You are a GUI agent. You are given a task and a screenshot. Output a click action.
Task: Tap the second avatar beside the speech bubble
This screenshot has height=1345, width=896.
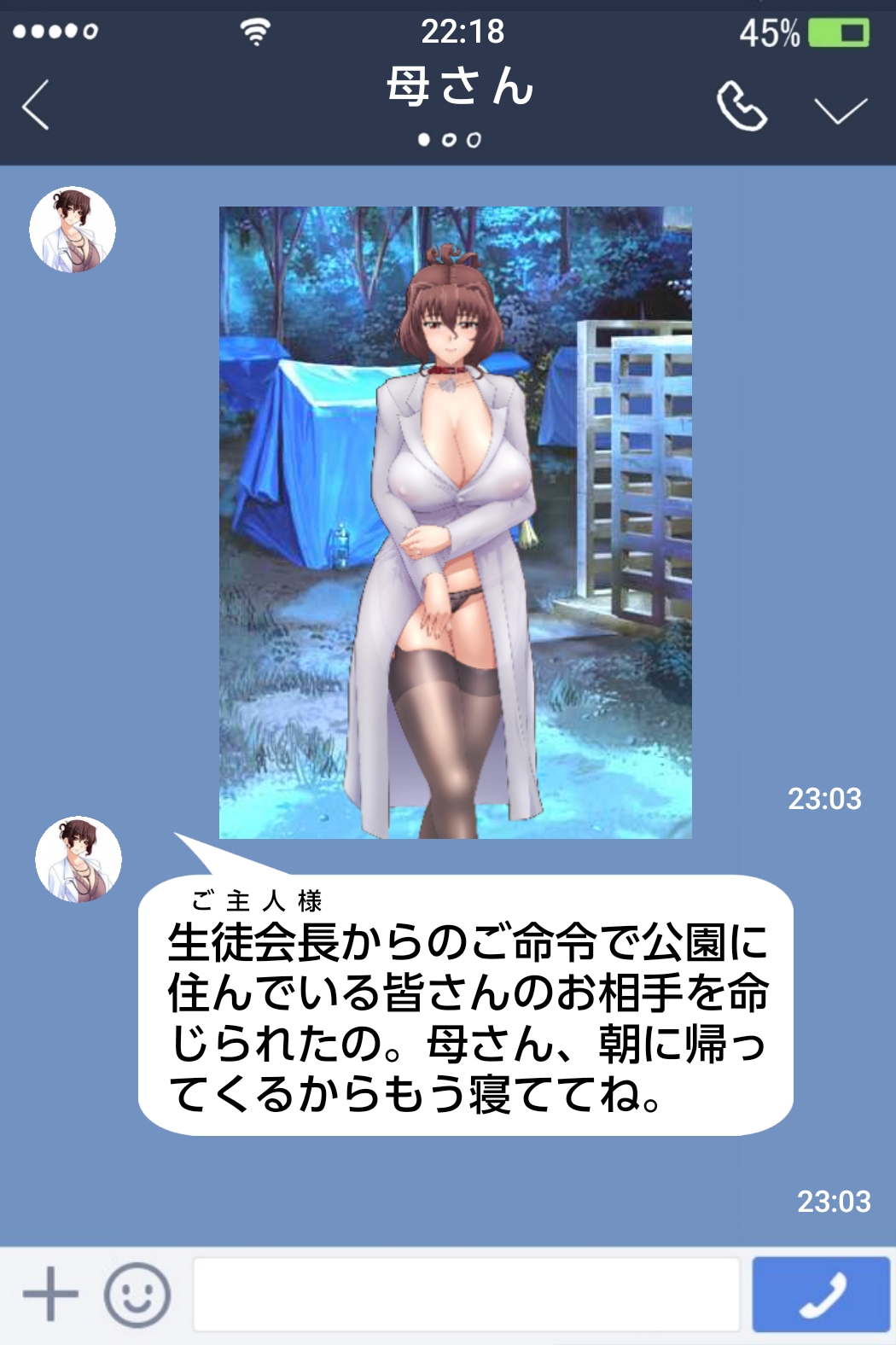[x=75, y=862]
